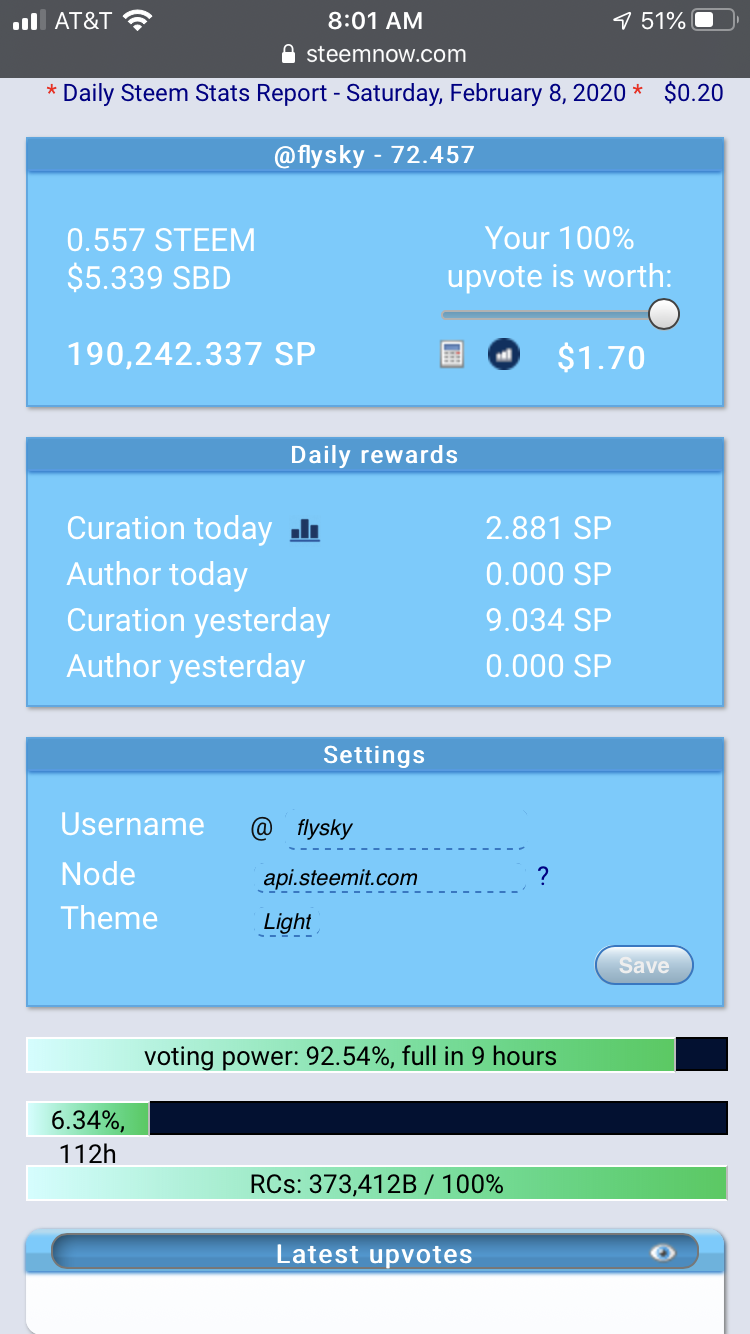Tap the upvote worth slider handle
This screenshot has width=750, height=1334.
click(x=664, y=314)
